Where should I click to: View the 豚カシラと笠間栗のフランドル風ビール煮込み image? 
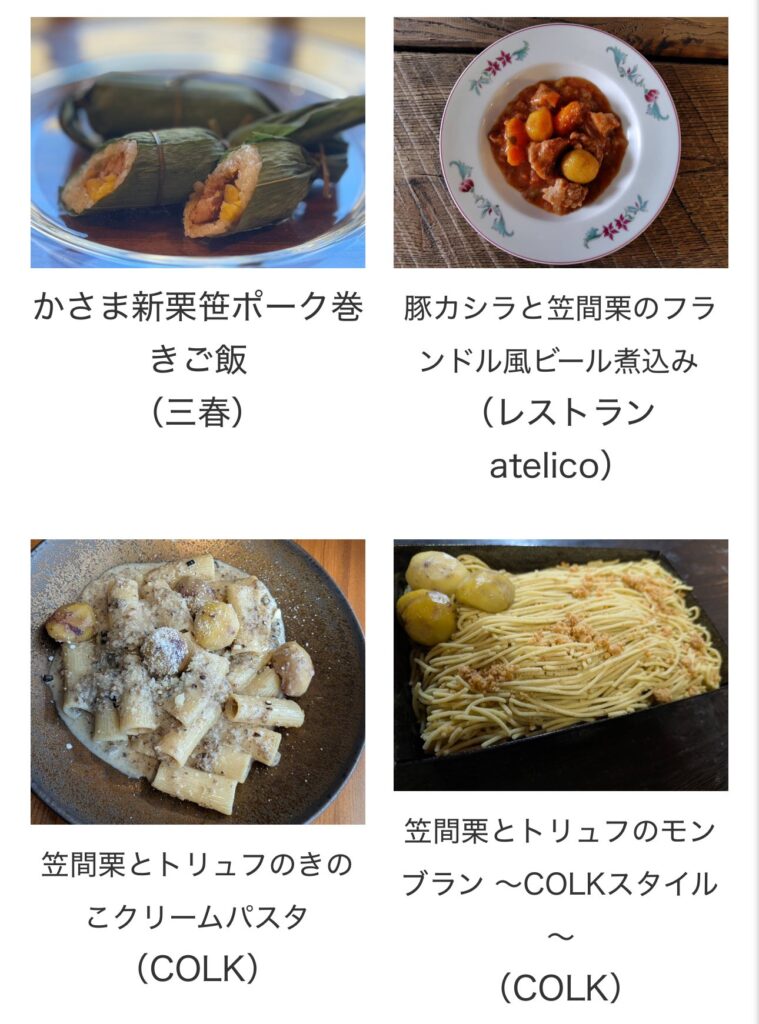[x=560, y=143]
